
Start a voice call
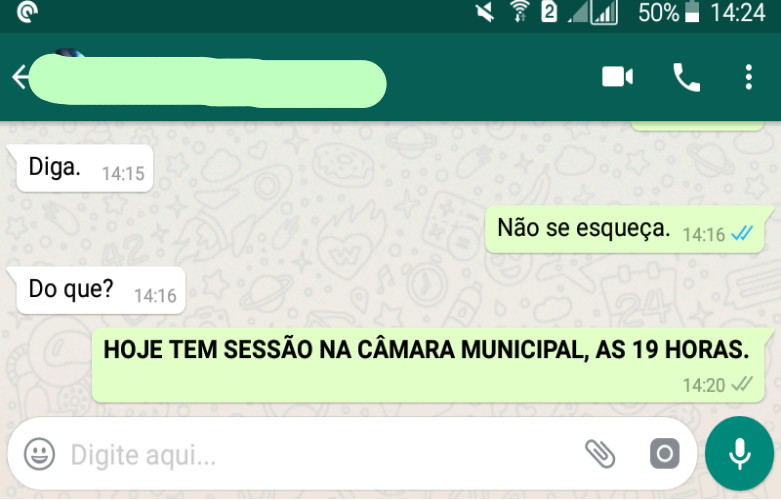tap(686, 77)
